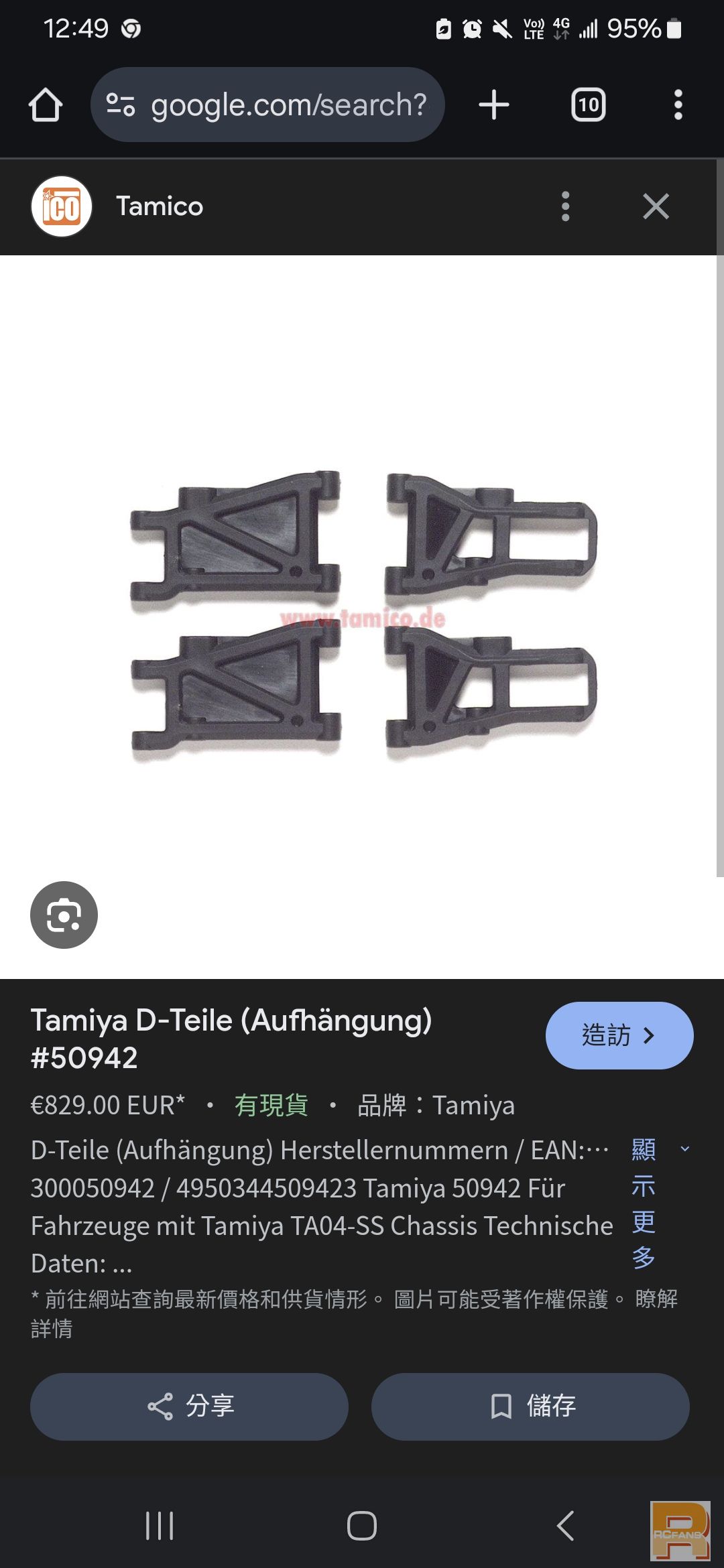Screen dimensions: 724x1568
Task: Visit the Tamico site via 造訪
Action: point(619,1035)
